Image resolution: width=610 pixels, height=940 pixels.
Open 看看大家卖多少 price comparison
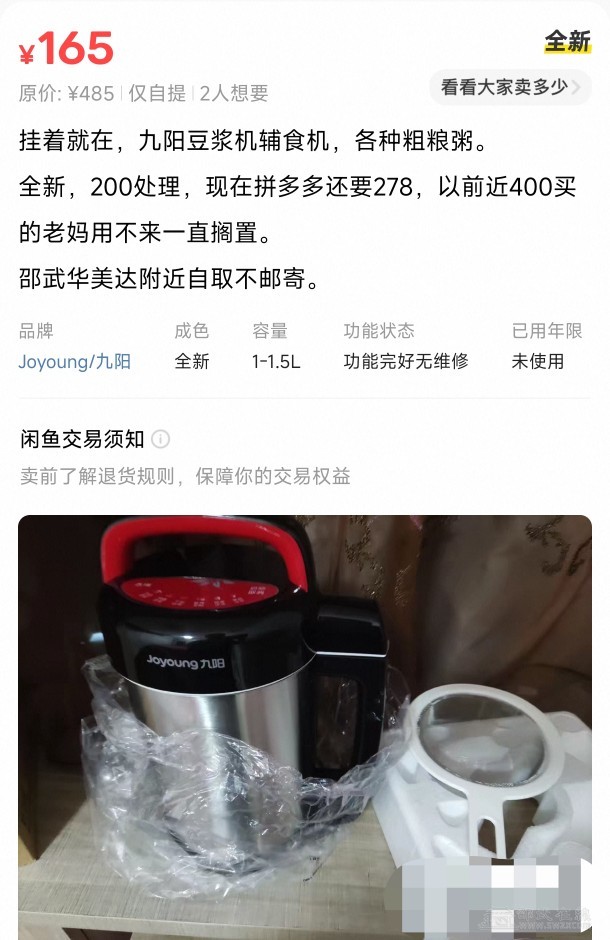click(x=510, y=87)
